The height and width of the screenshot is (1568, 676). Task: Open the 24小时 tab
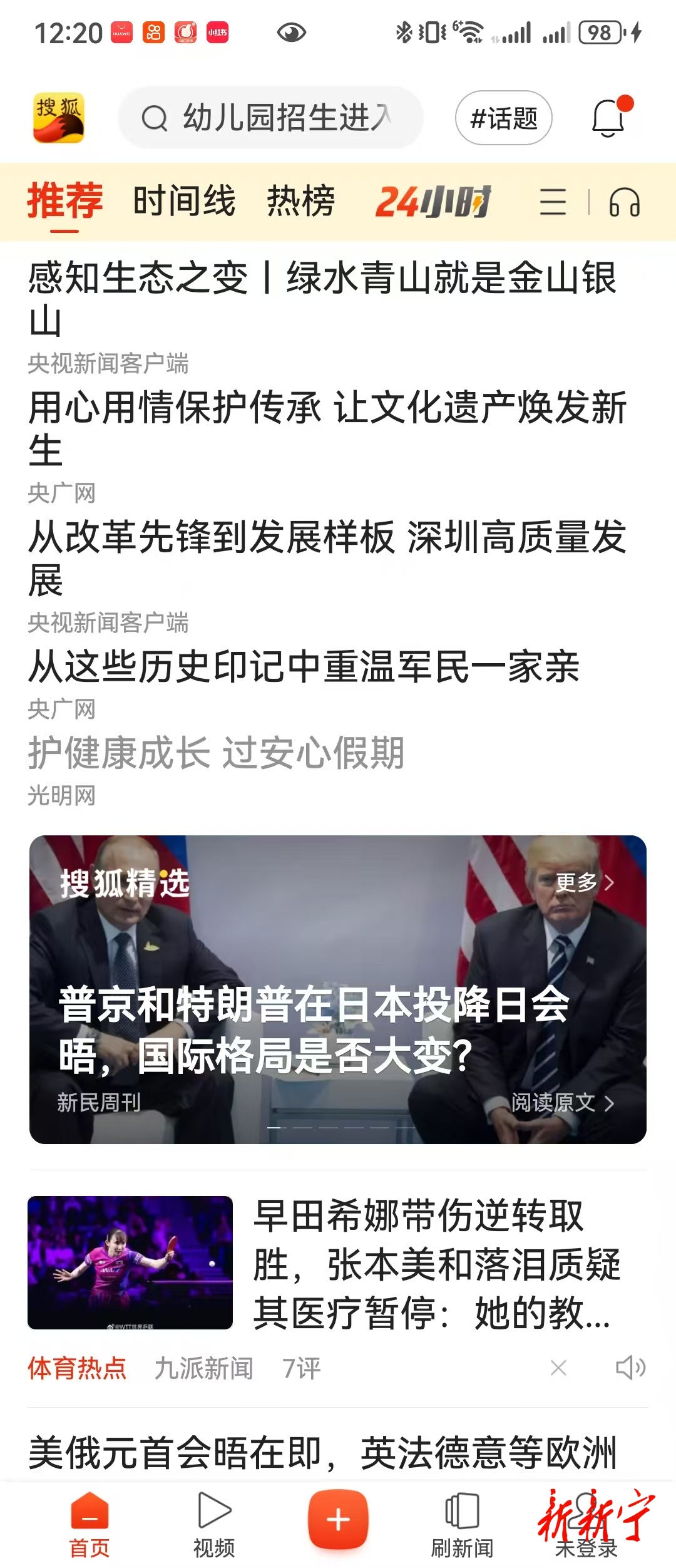[433, 202]
